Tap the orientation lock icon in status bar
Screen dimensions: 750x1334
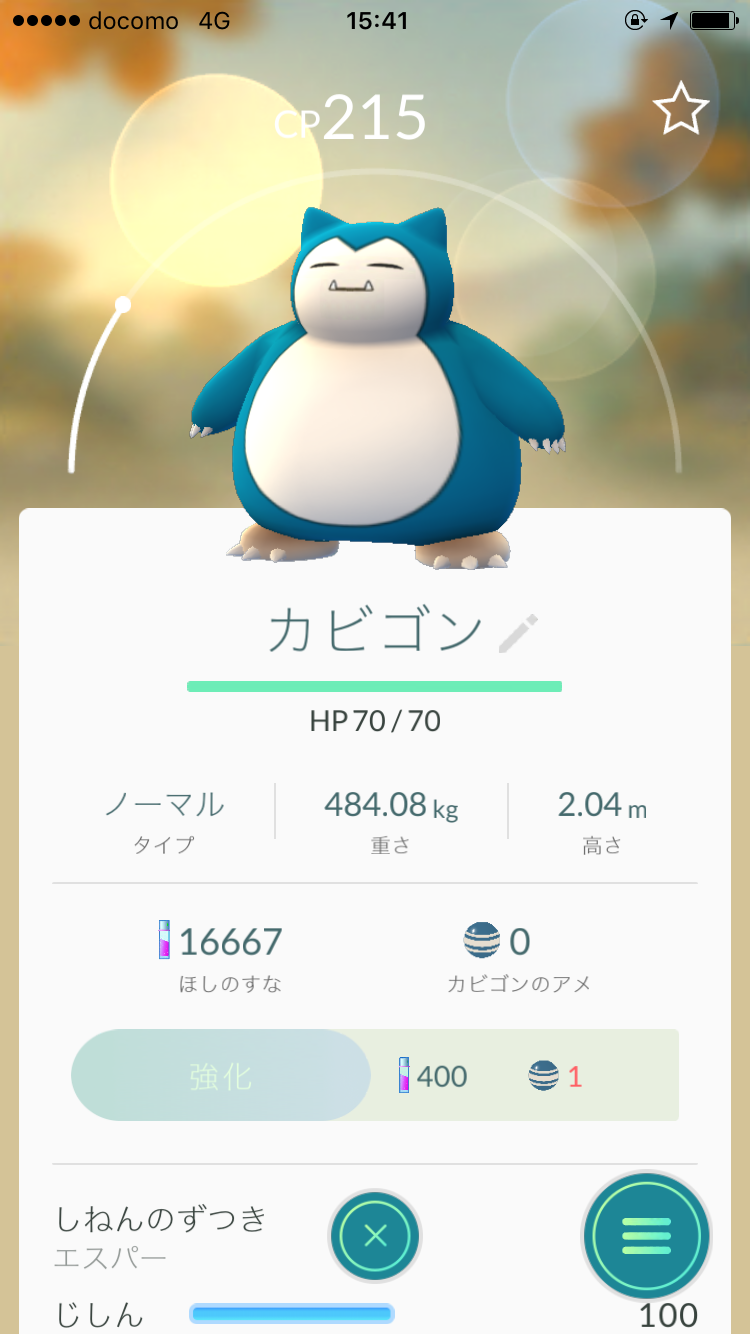pos(634,20)
